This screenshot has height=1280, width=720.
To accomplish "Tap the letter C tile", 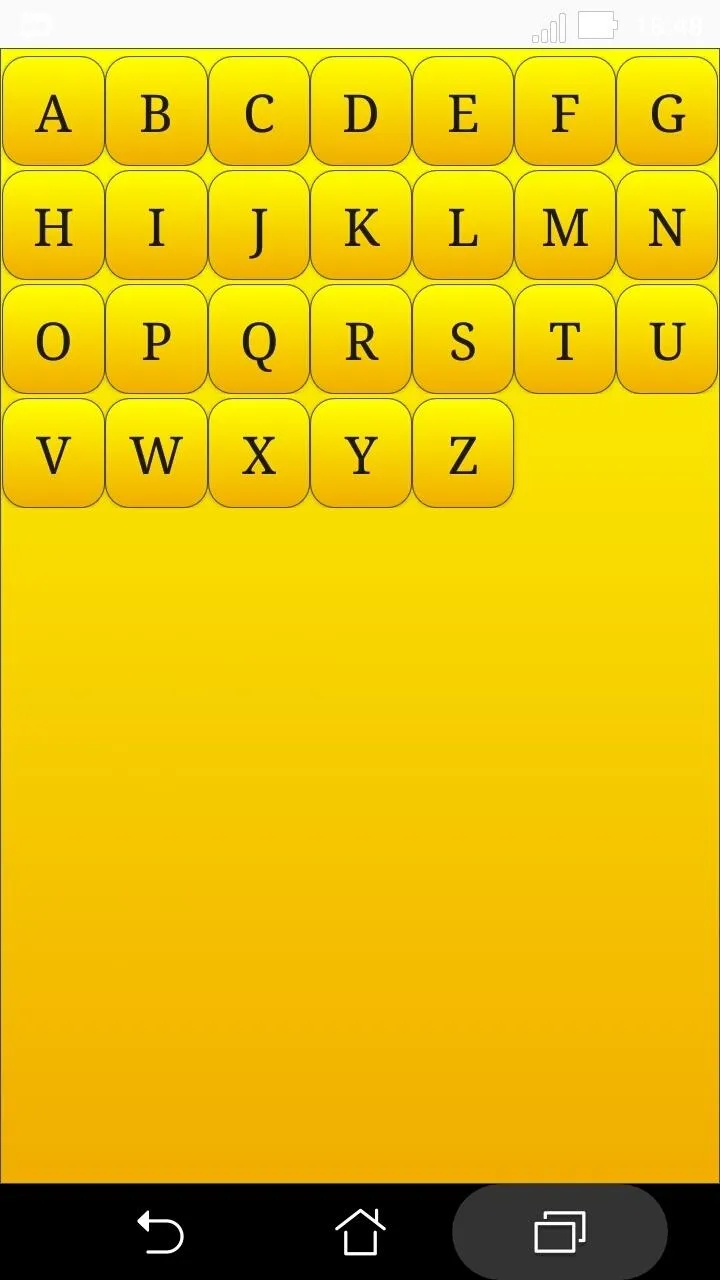I will pos(258,110).
